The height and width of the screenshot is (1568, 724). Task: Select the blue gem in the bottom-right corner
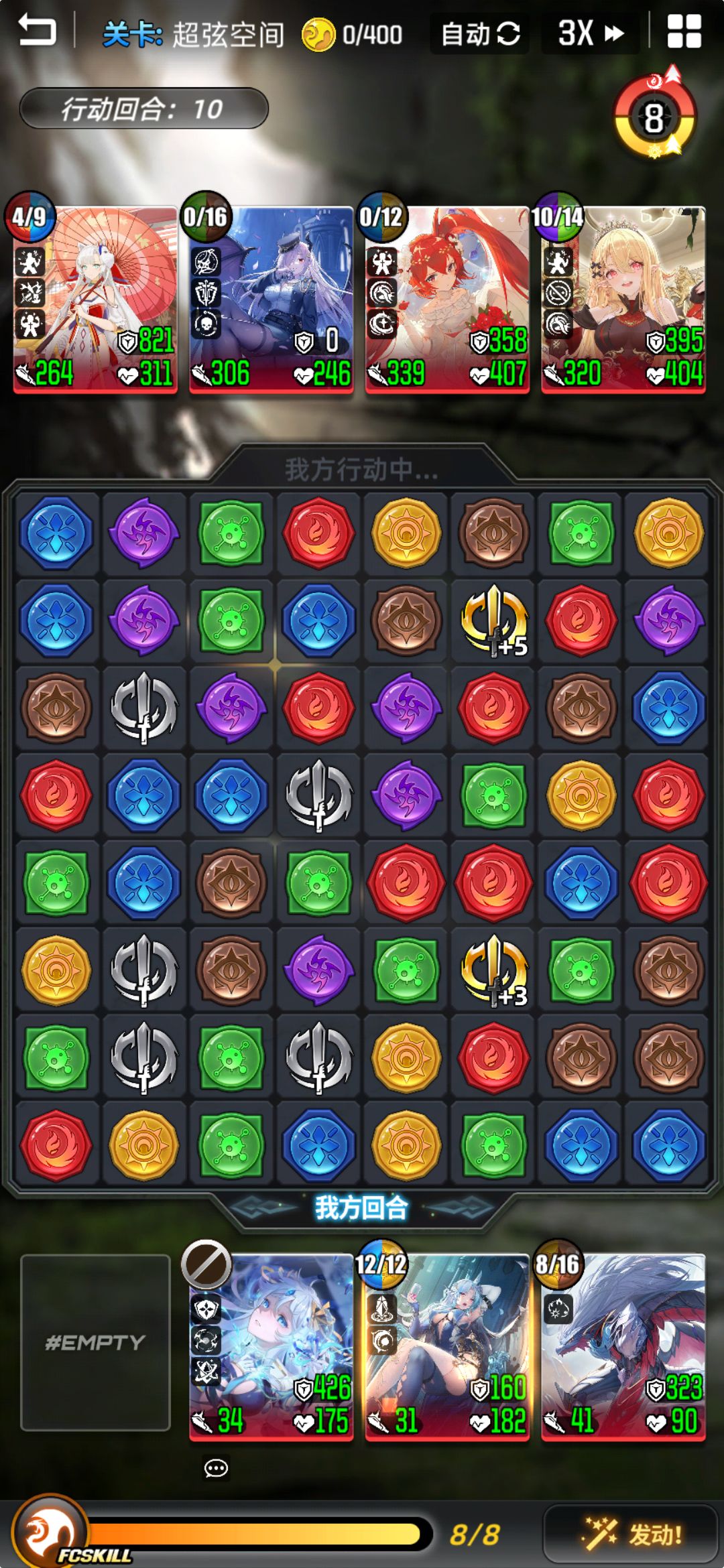click(667, 1145)
